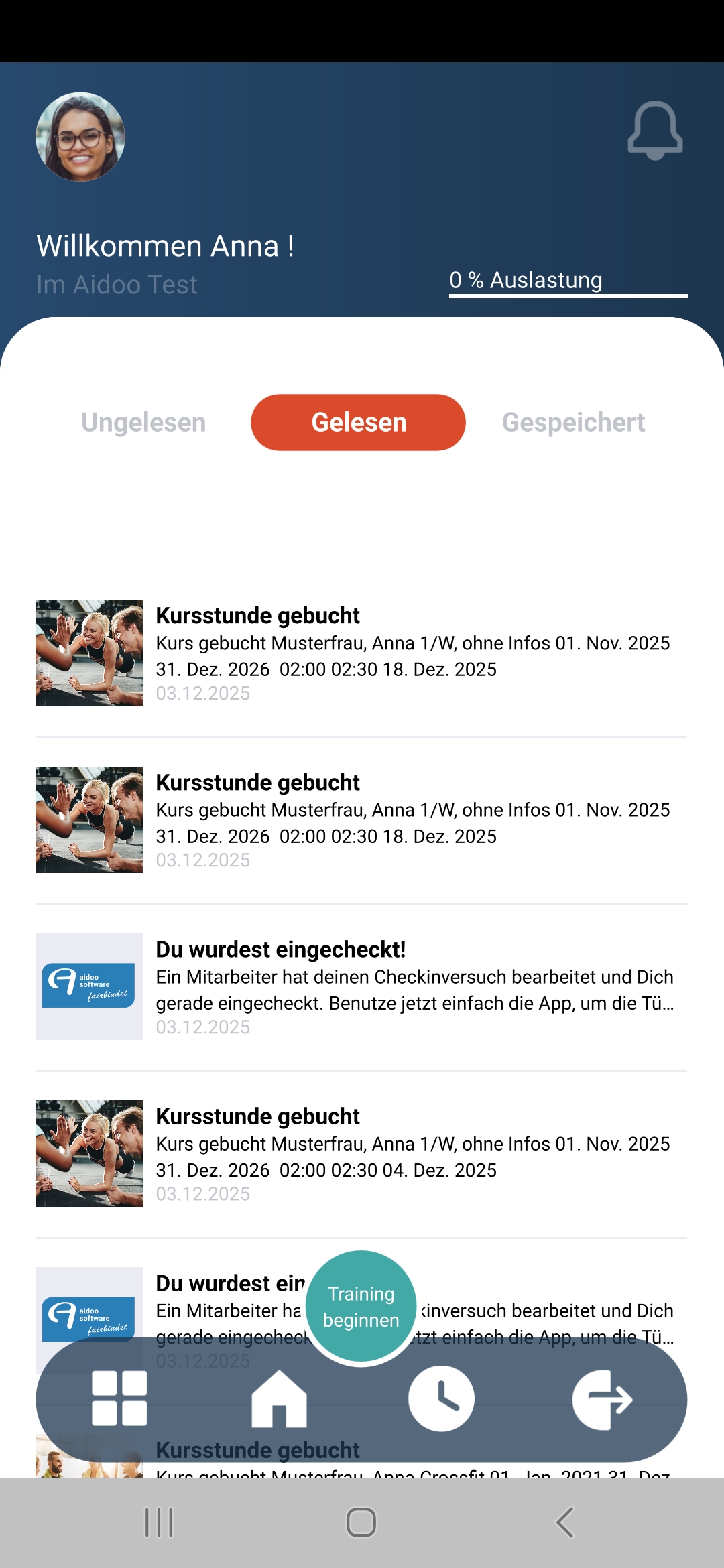Tap the exit arrow icon in the bottom bar
Viewport: 724px width, 1568px height.
(x=602, y=1399)
